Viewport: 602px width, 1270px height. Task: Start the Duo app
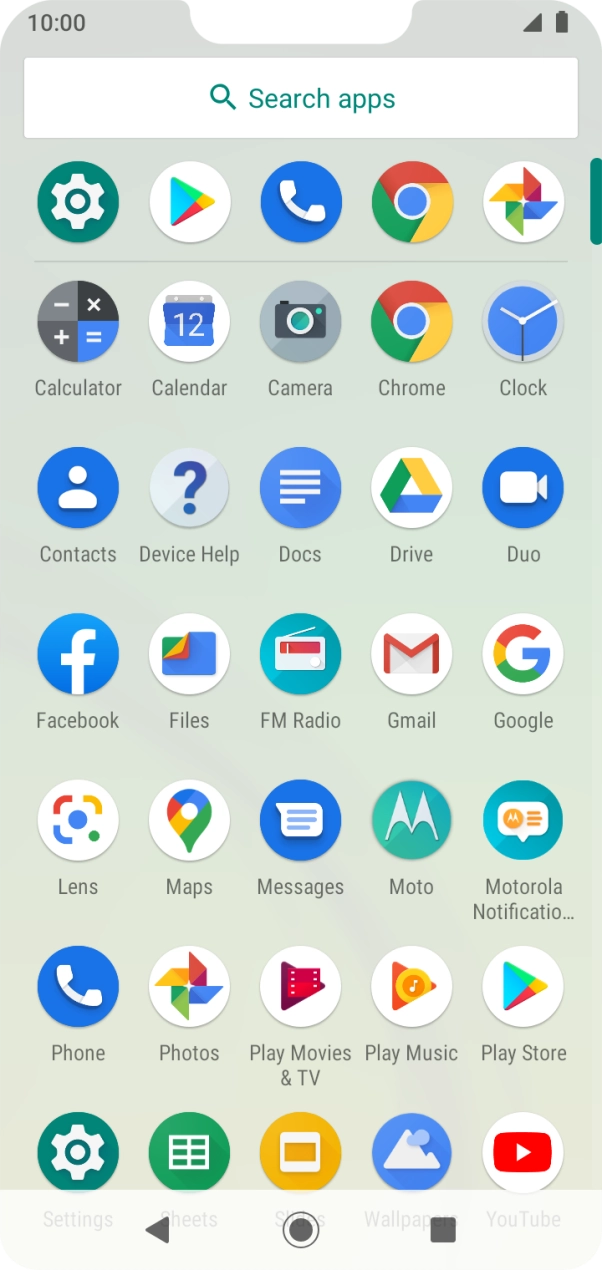[x=523, y=488]
